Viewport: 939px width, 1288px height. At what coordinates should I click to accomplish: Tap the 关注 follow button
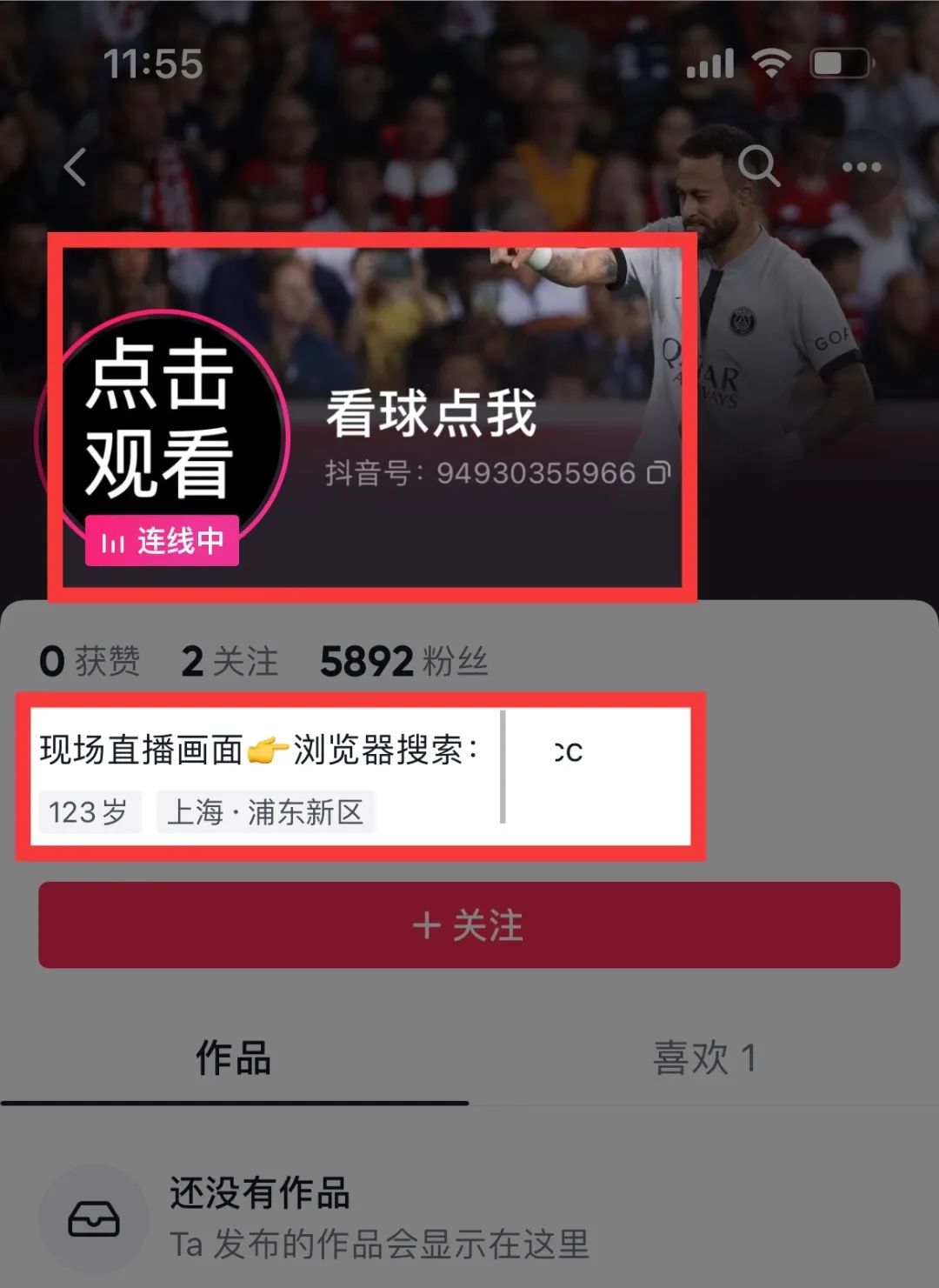coord(469,925)
